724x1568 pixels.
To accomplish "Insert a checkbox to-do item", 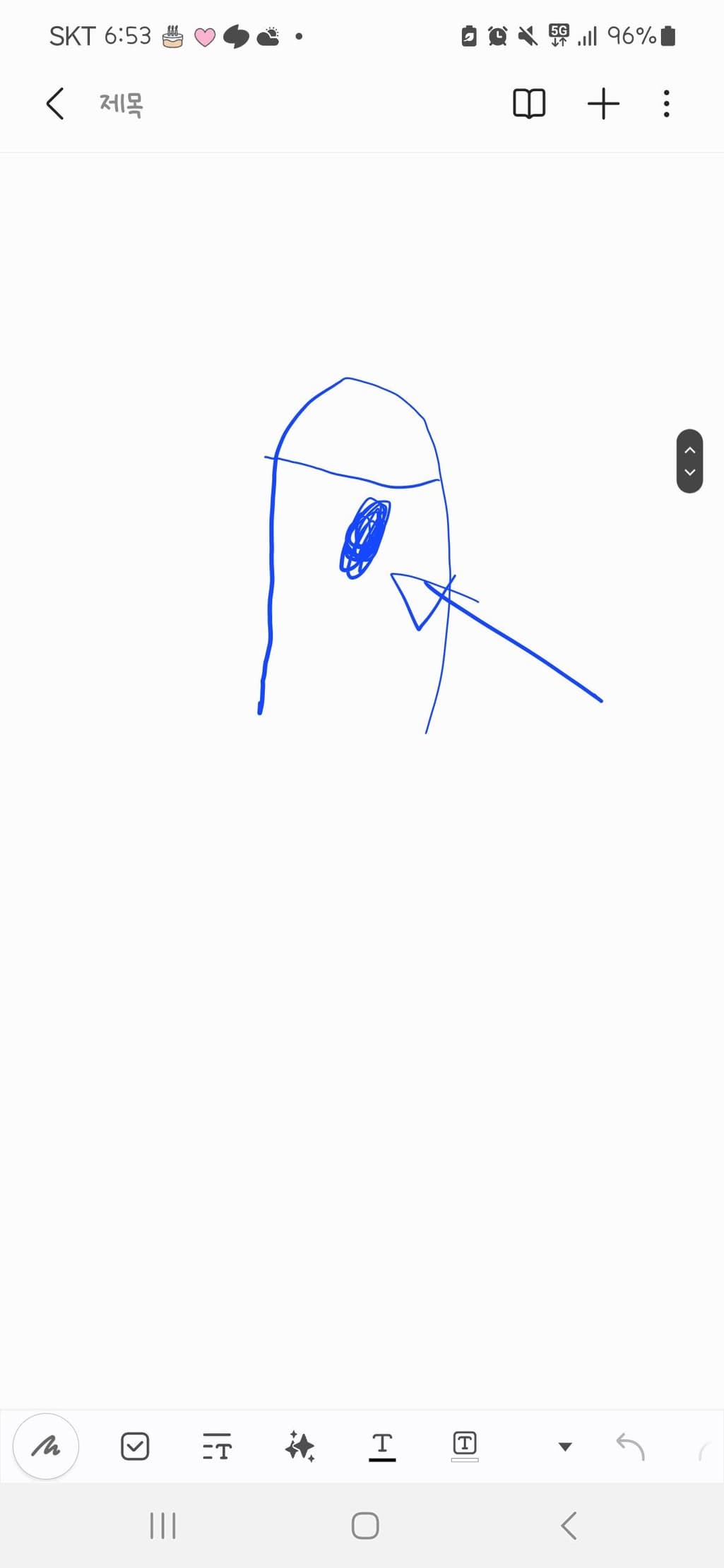I will coord(135,1446).
